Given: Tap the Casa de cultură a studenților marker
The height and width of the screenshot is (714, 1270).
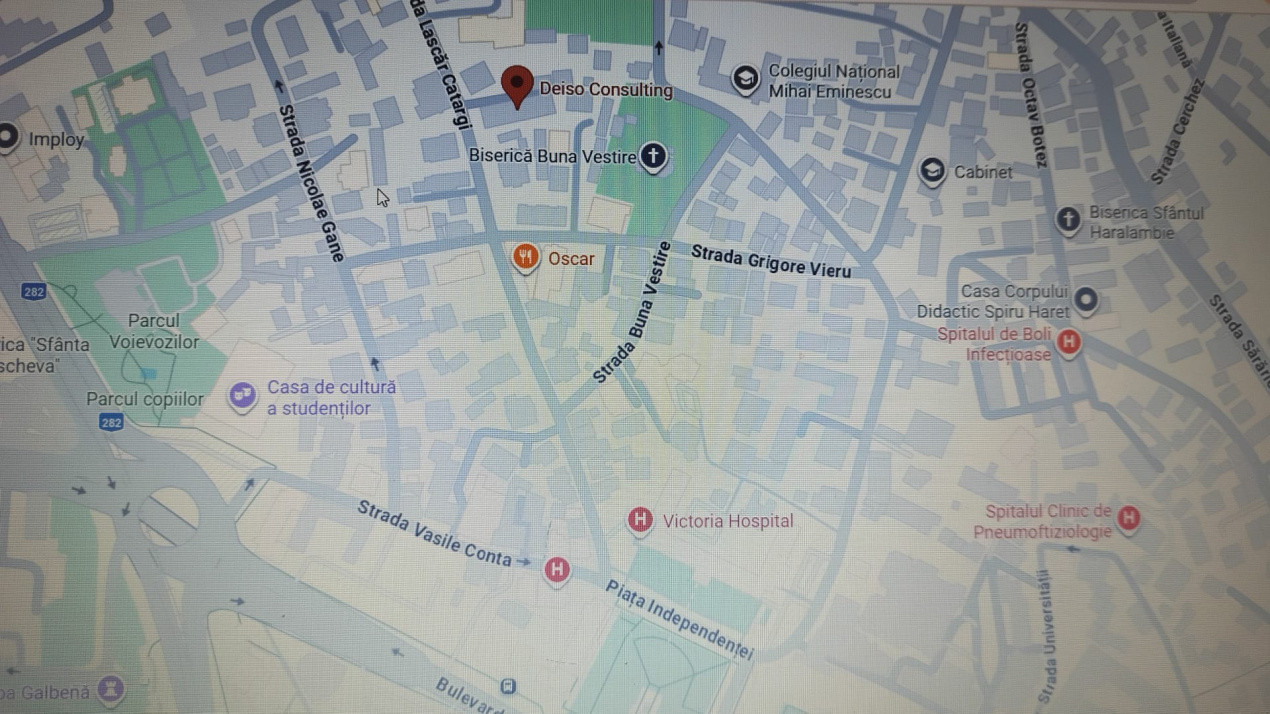Looking at the screenshot, I should (x=243, y=396).
